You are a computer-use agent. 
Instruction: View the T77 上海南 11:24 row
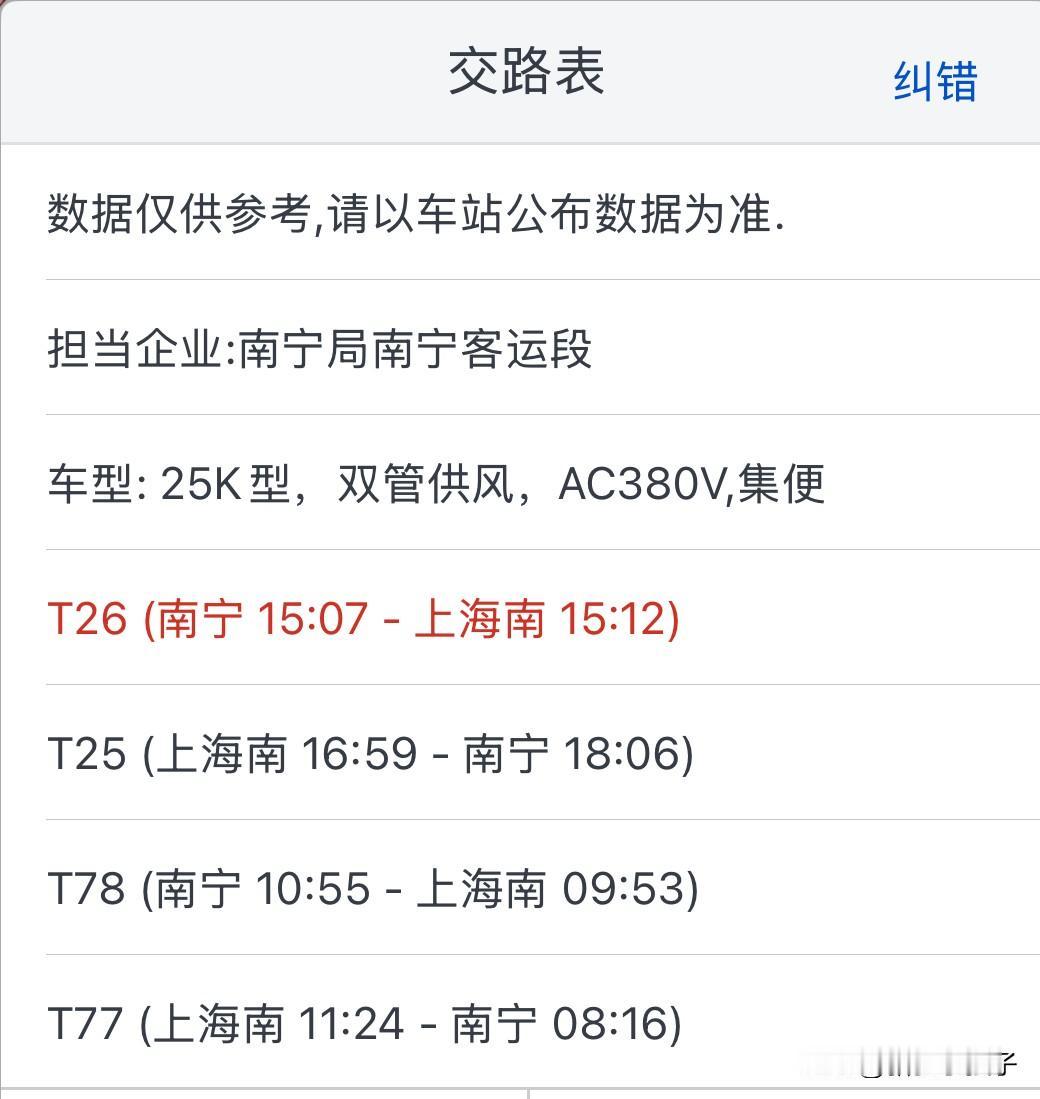point(365,1023)
